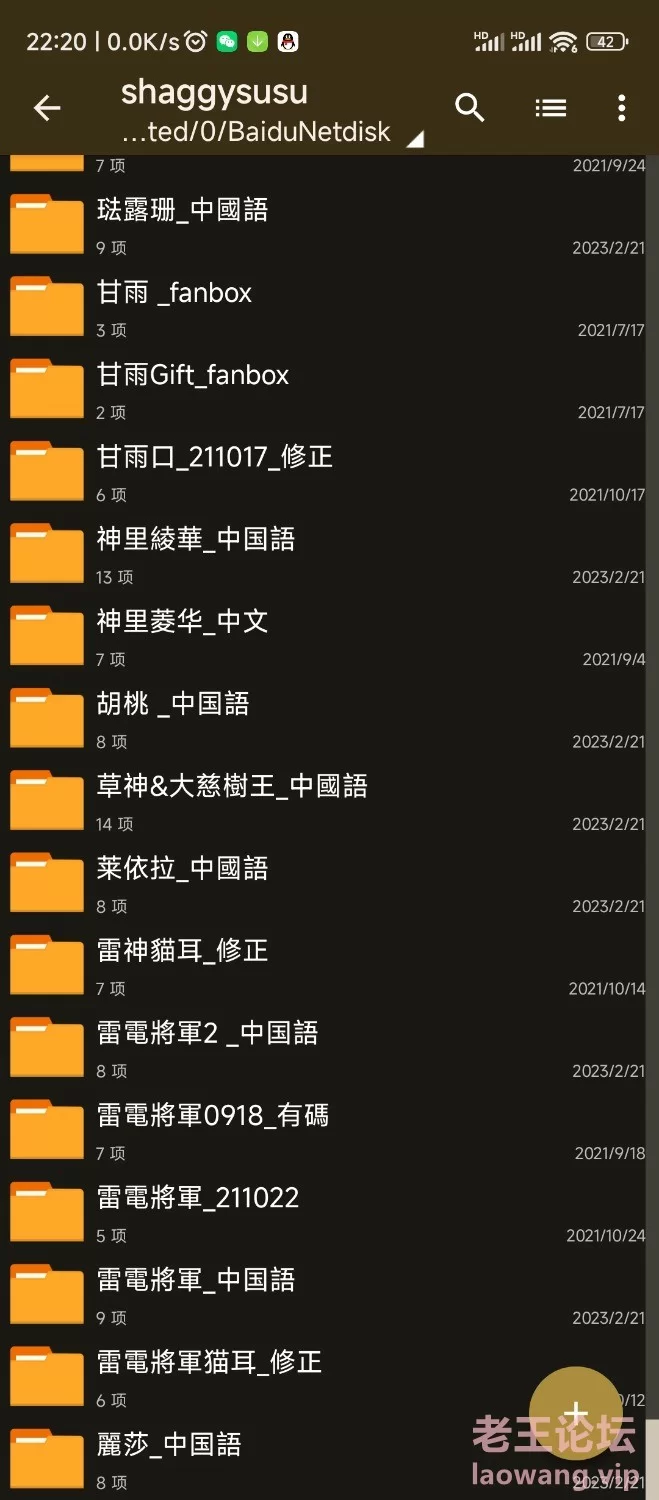659x1500 pixels.
Task: Go back using the arrow icon
Action: [x=47, y=108]
